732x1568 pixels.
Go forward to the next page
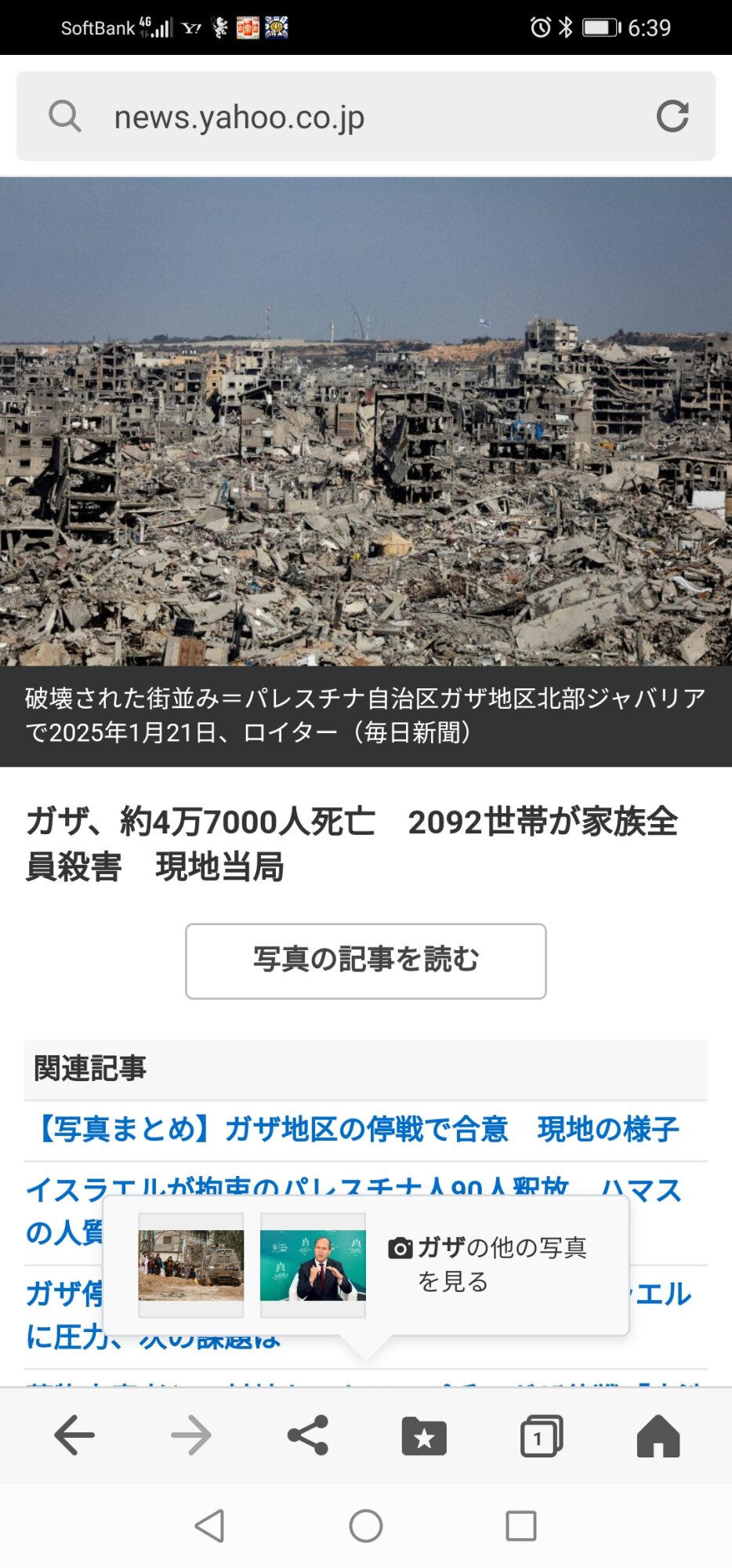point(191,1436)
